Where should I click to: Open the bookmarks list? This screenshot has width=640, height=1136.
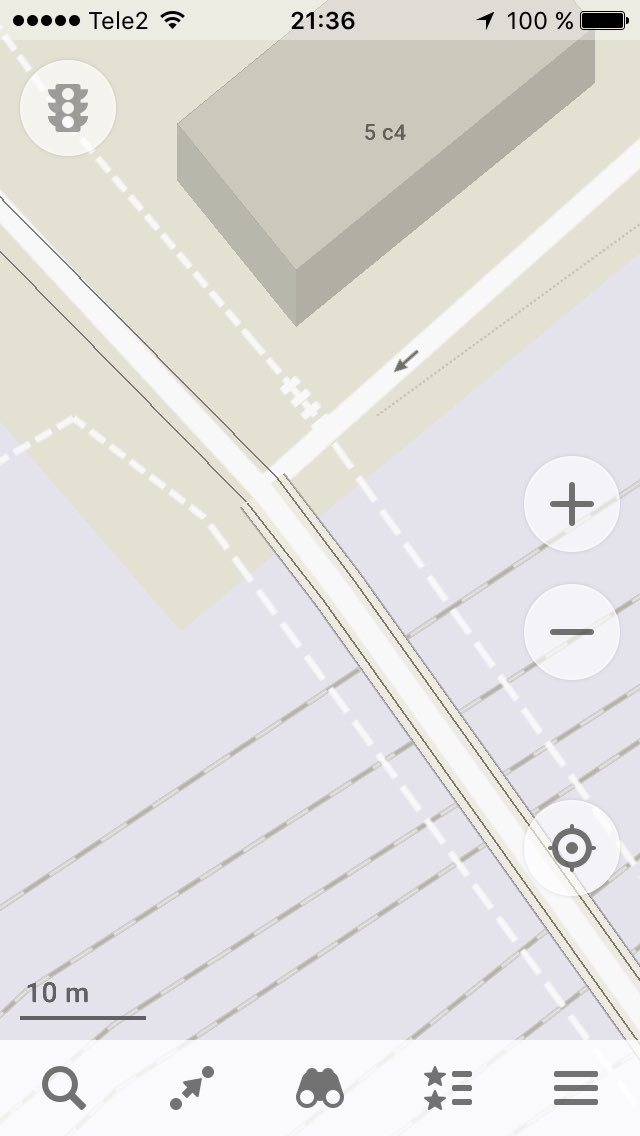(x=448, y=1088)
